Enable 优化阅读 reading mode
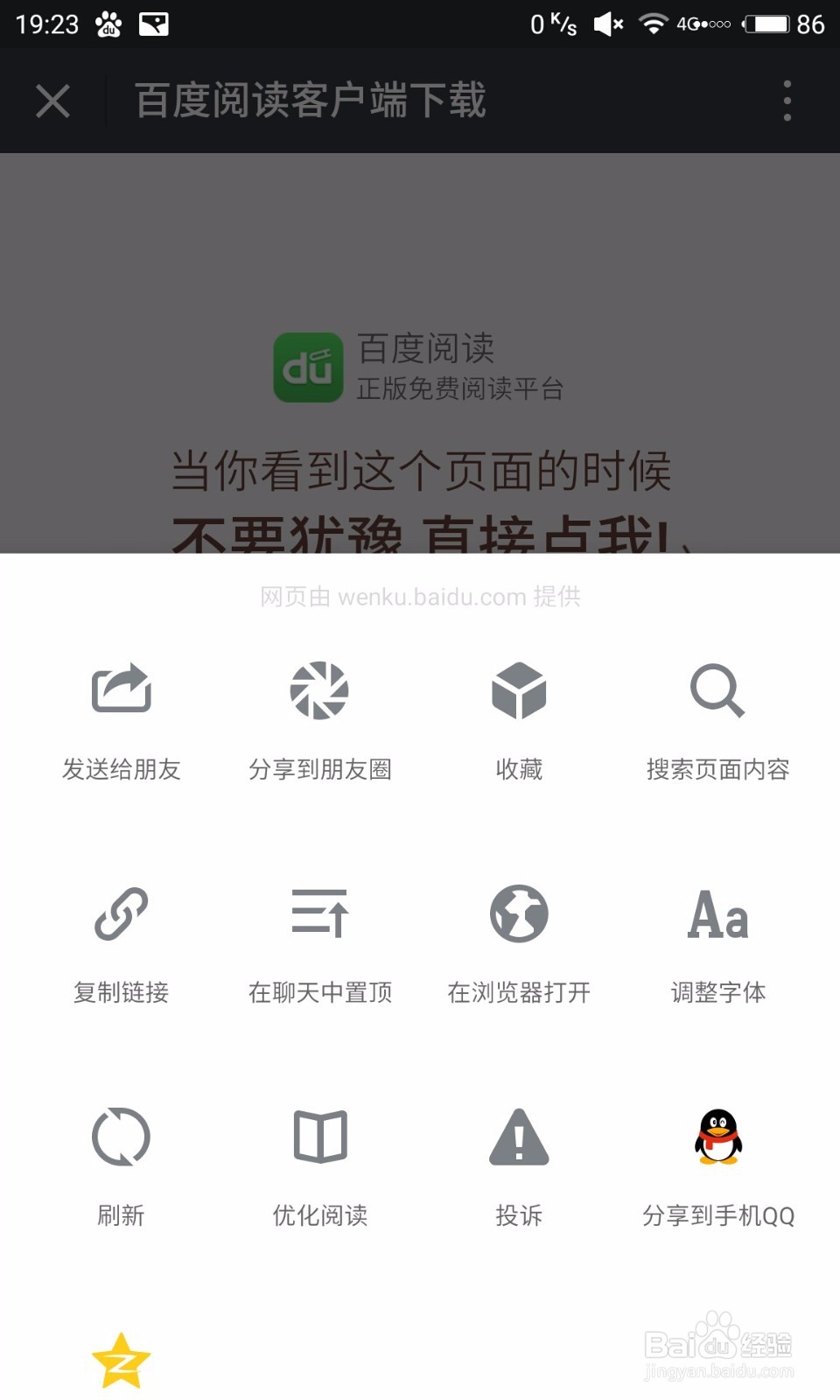This screenshot has height=1400, width=840. (319, 1137)
